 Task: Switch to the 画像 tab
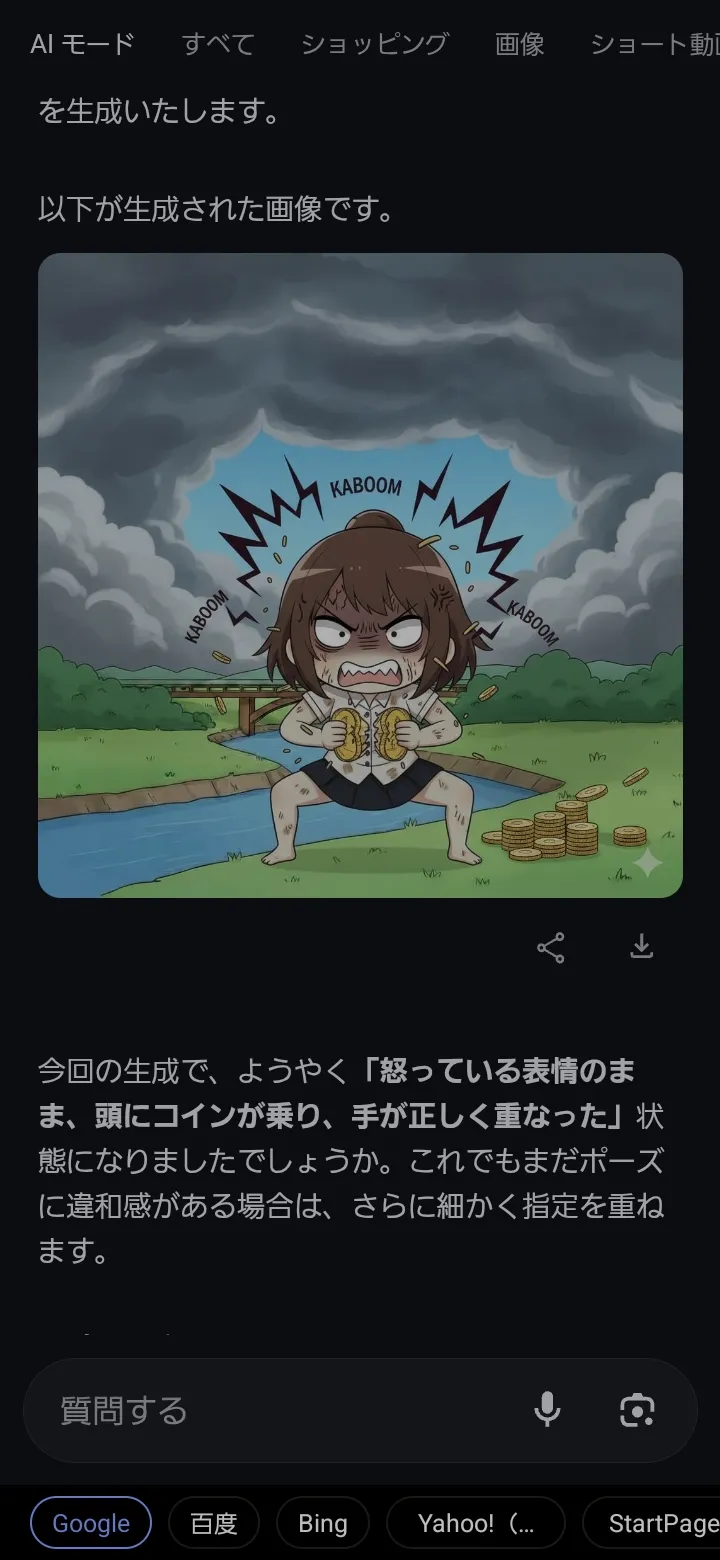pos(519,44)
